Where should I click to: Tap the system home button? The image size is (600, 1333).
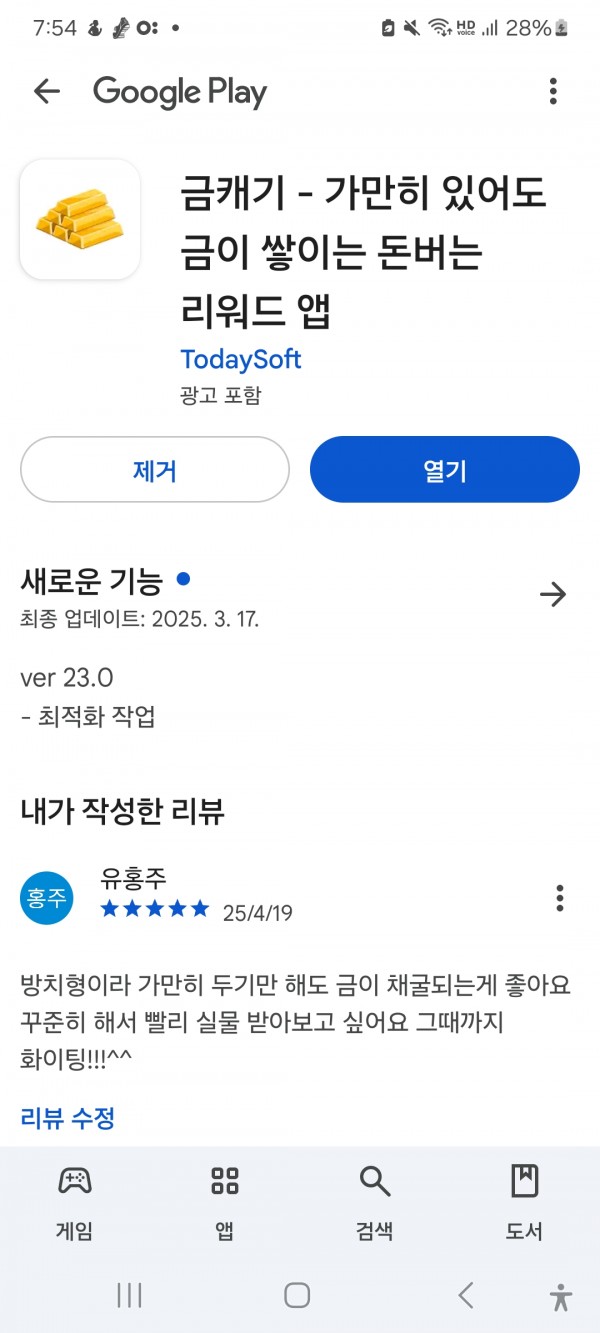(297, 1296)
